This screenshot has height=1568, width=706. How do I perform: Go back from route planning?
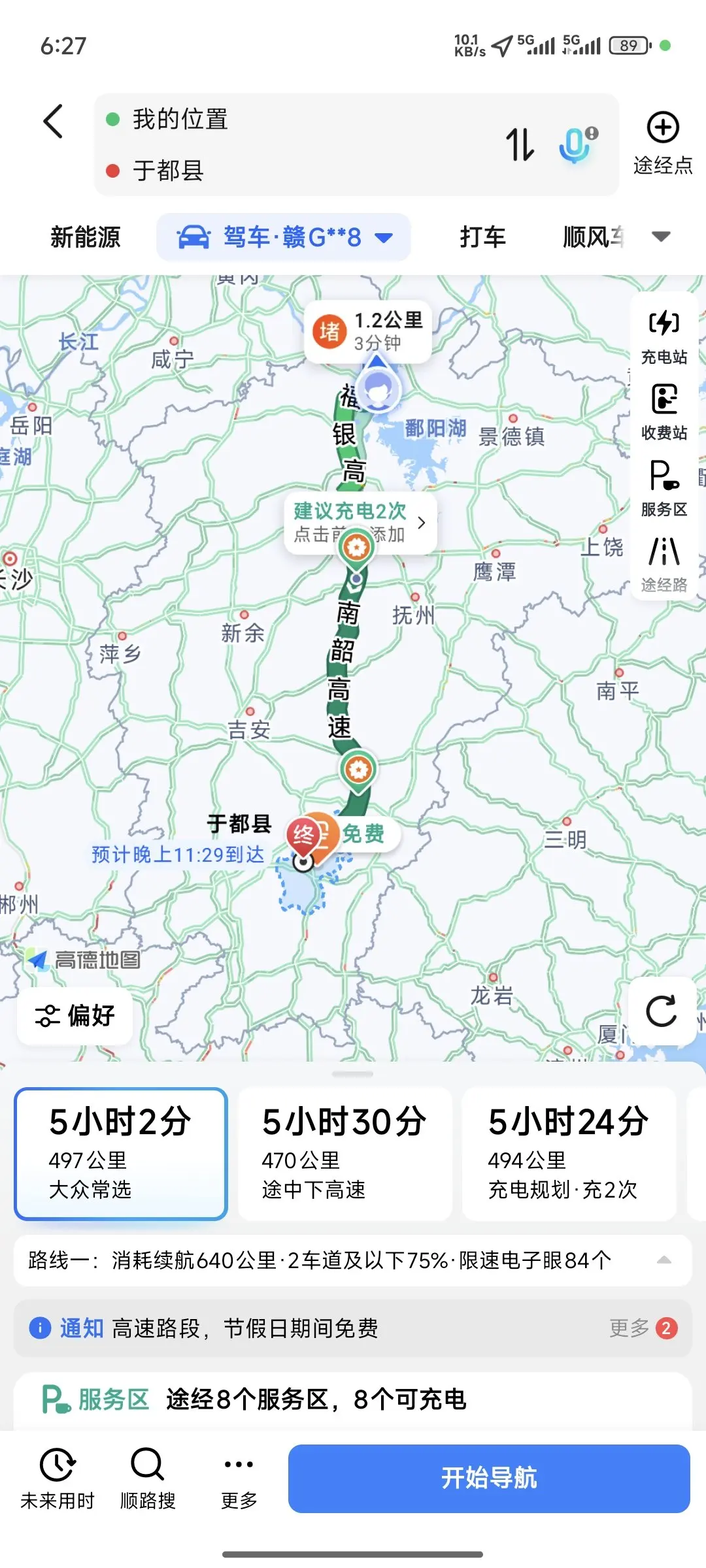tap(54, 122)
